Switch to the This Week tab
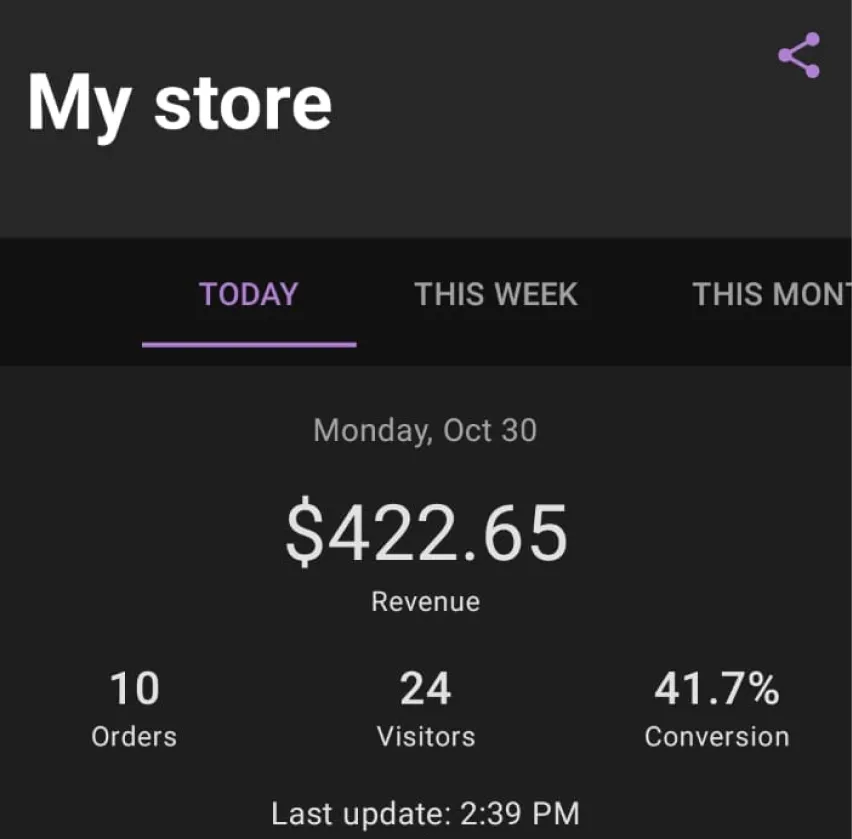The image size is (852, 839). click(x=496, y=295)
